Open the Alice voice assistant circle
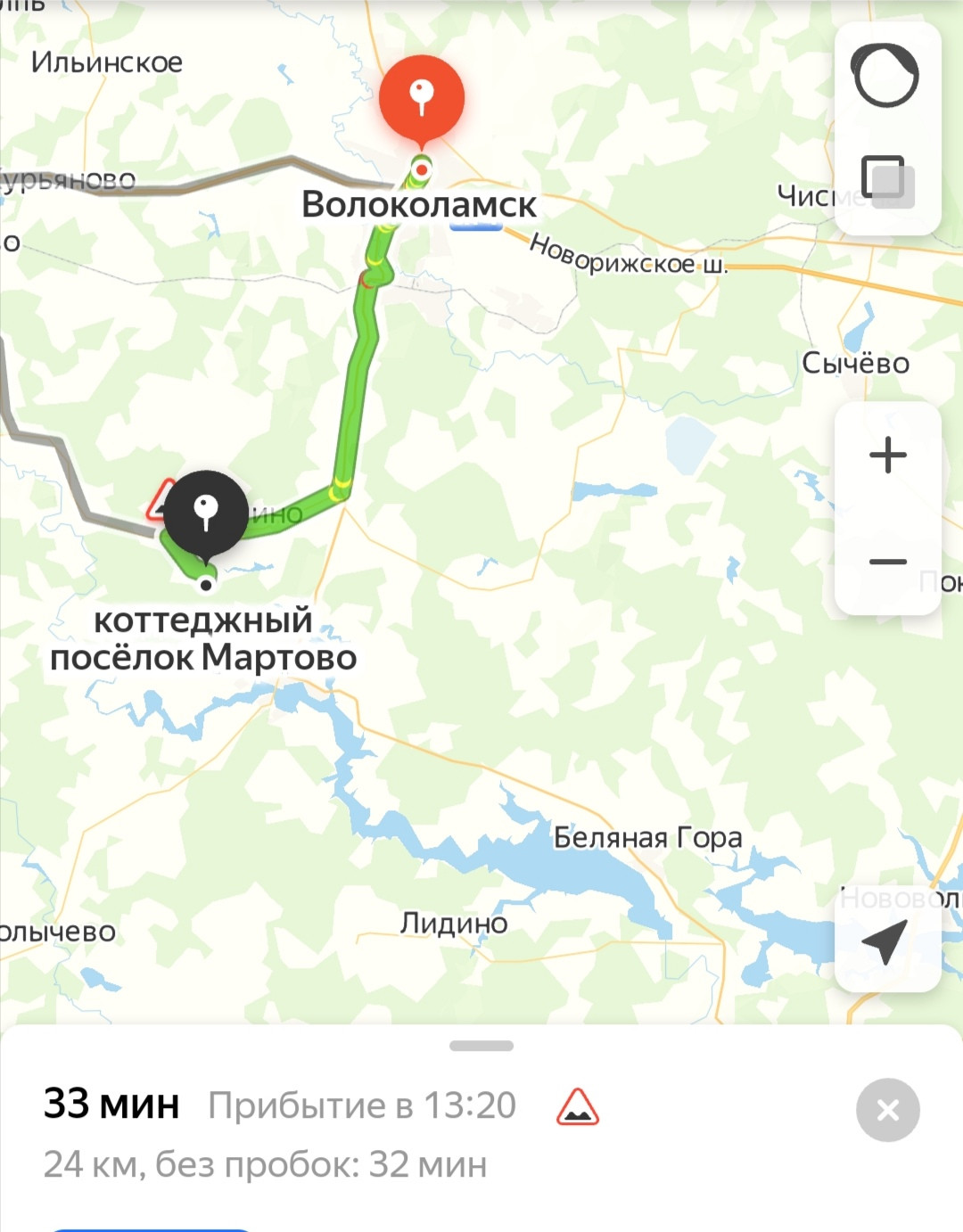This screenshot has width=963, height=1232. click(x=885, y=75)
